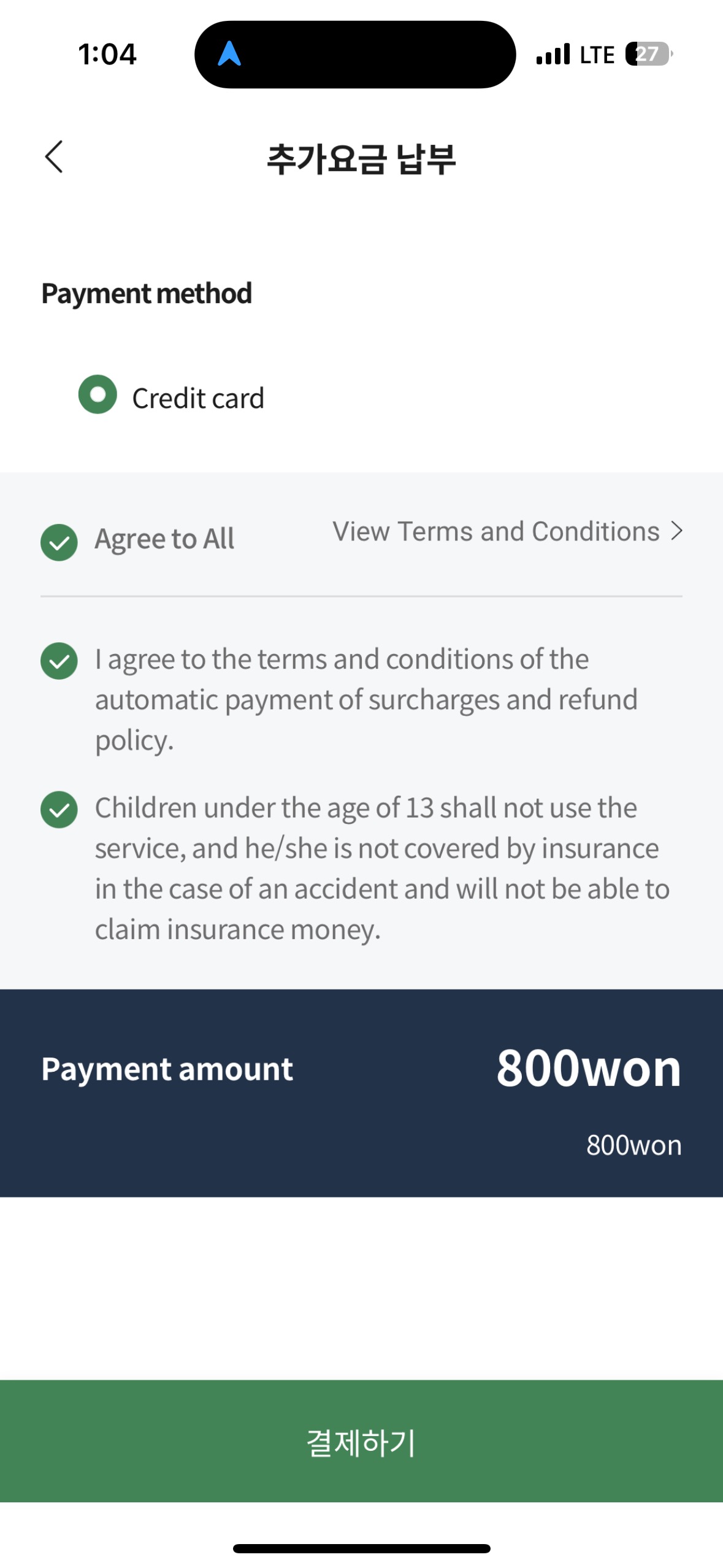Toggle the automatic surcharge payment agreement checkbox
Viewport: 723px width, 1568px height.
(59, 661)
